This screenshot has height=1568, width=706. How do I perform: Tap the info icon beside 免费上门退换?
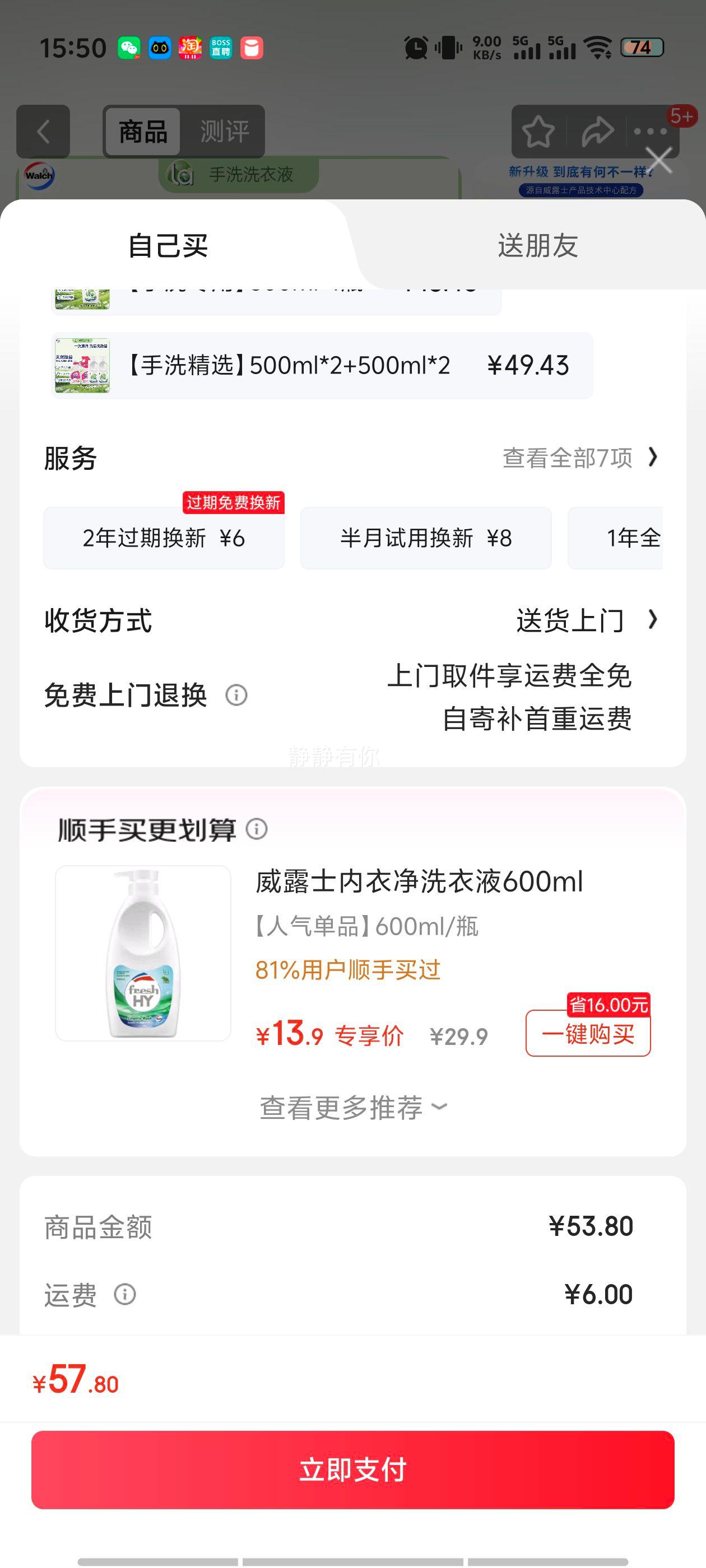[237, 694]
